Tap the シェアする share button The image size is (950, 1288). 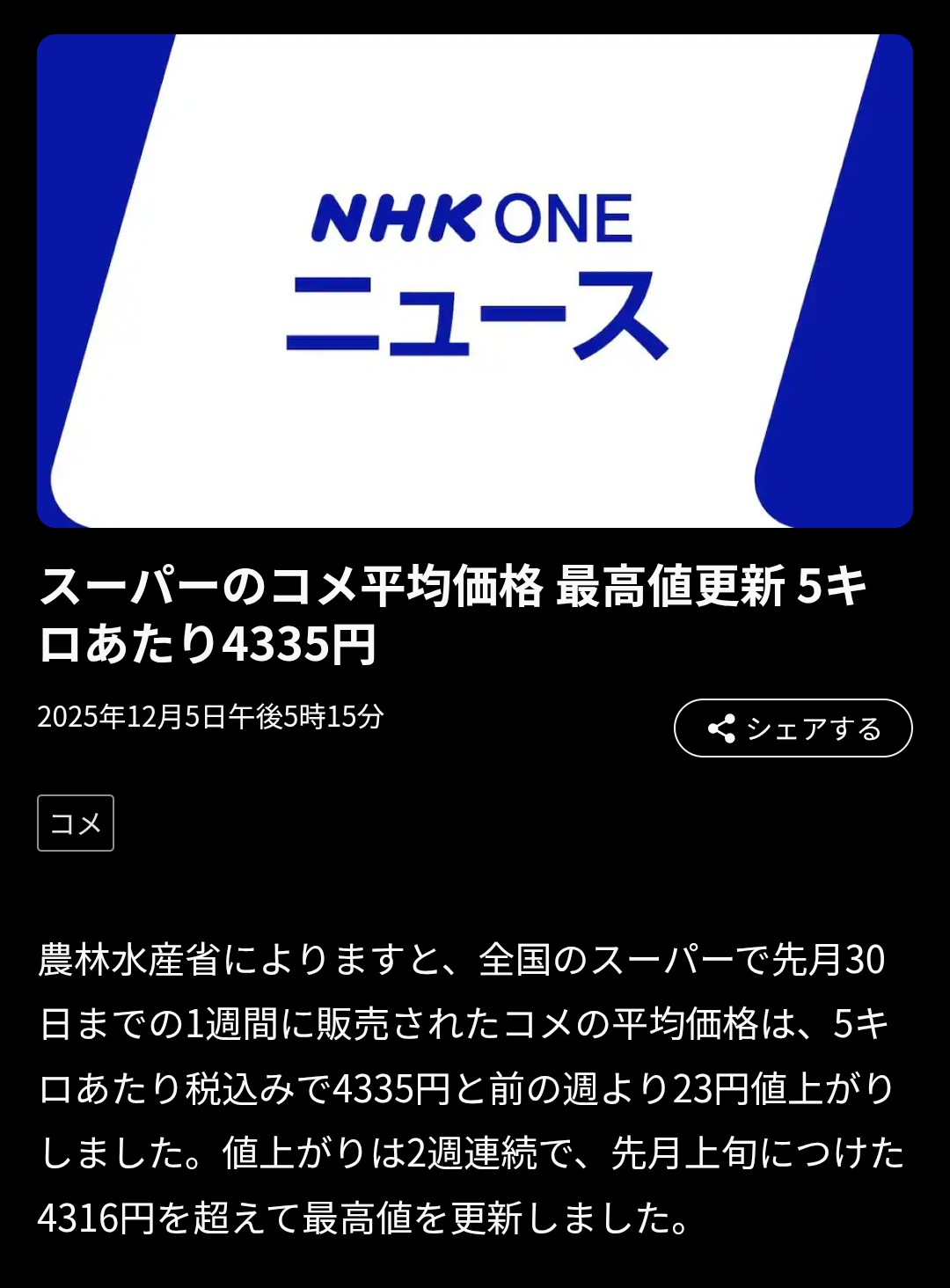793,728
